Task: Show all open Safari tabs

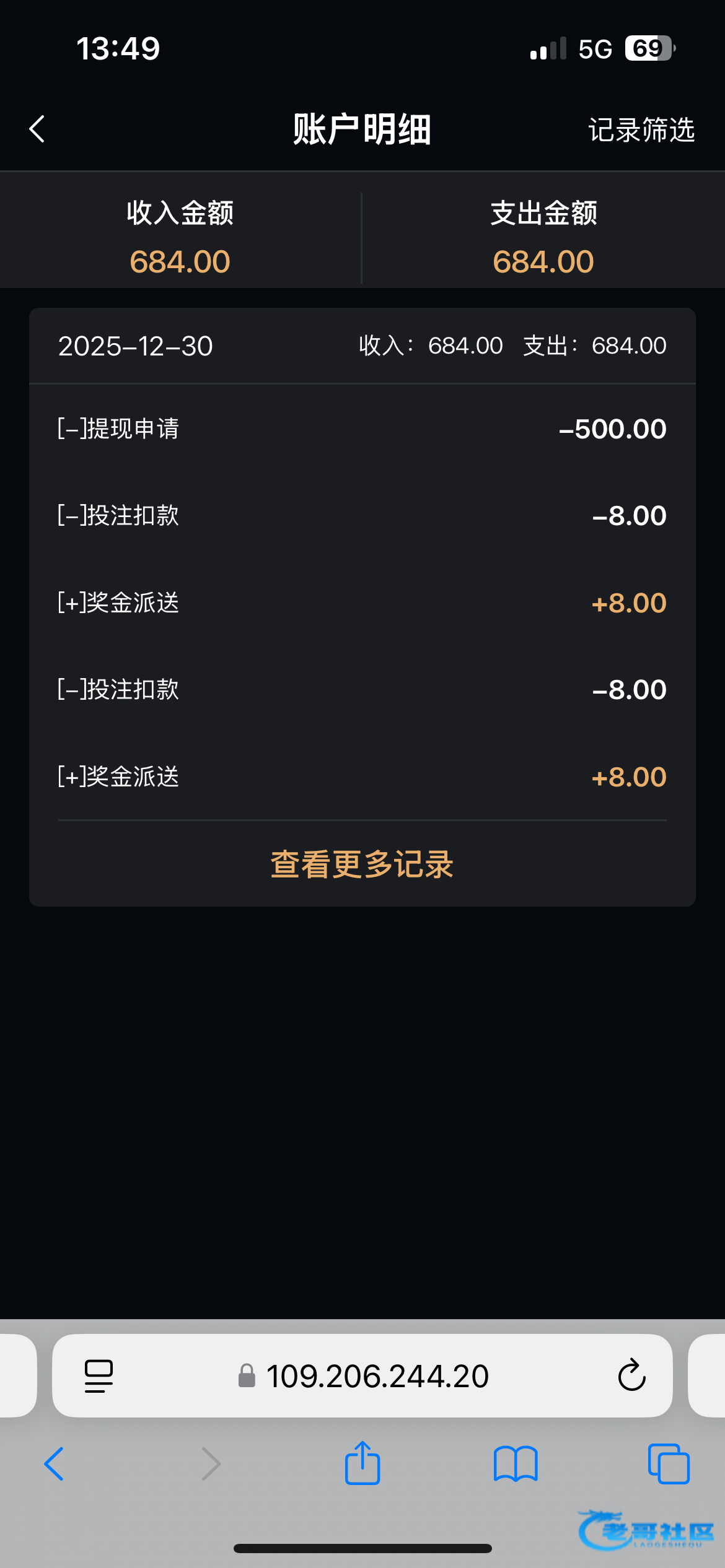Action: pyautogui.click(x=669, y=1464)
